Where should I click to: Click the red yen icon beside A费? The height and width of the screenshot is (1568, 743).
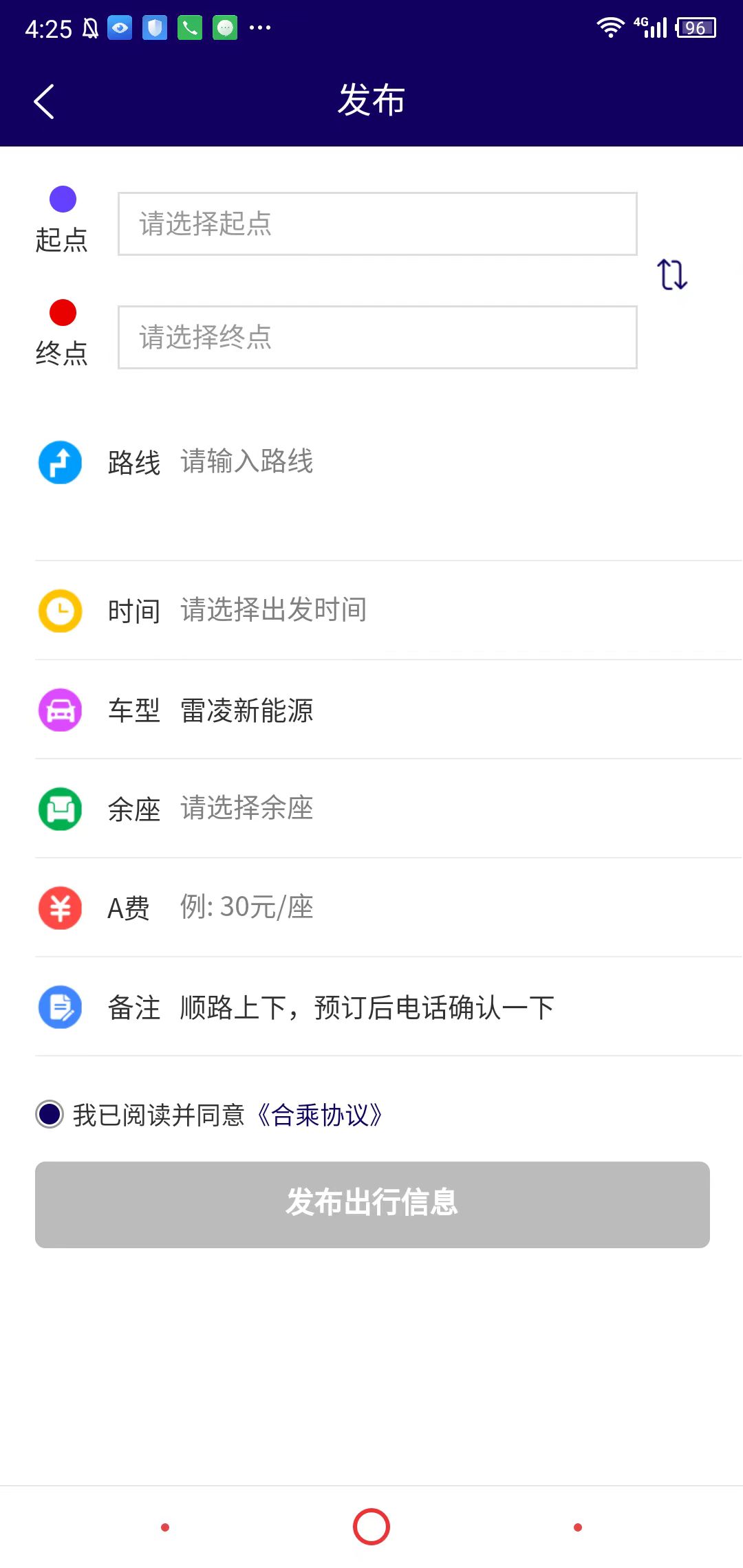(x=60, y=908)
